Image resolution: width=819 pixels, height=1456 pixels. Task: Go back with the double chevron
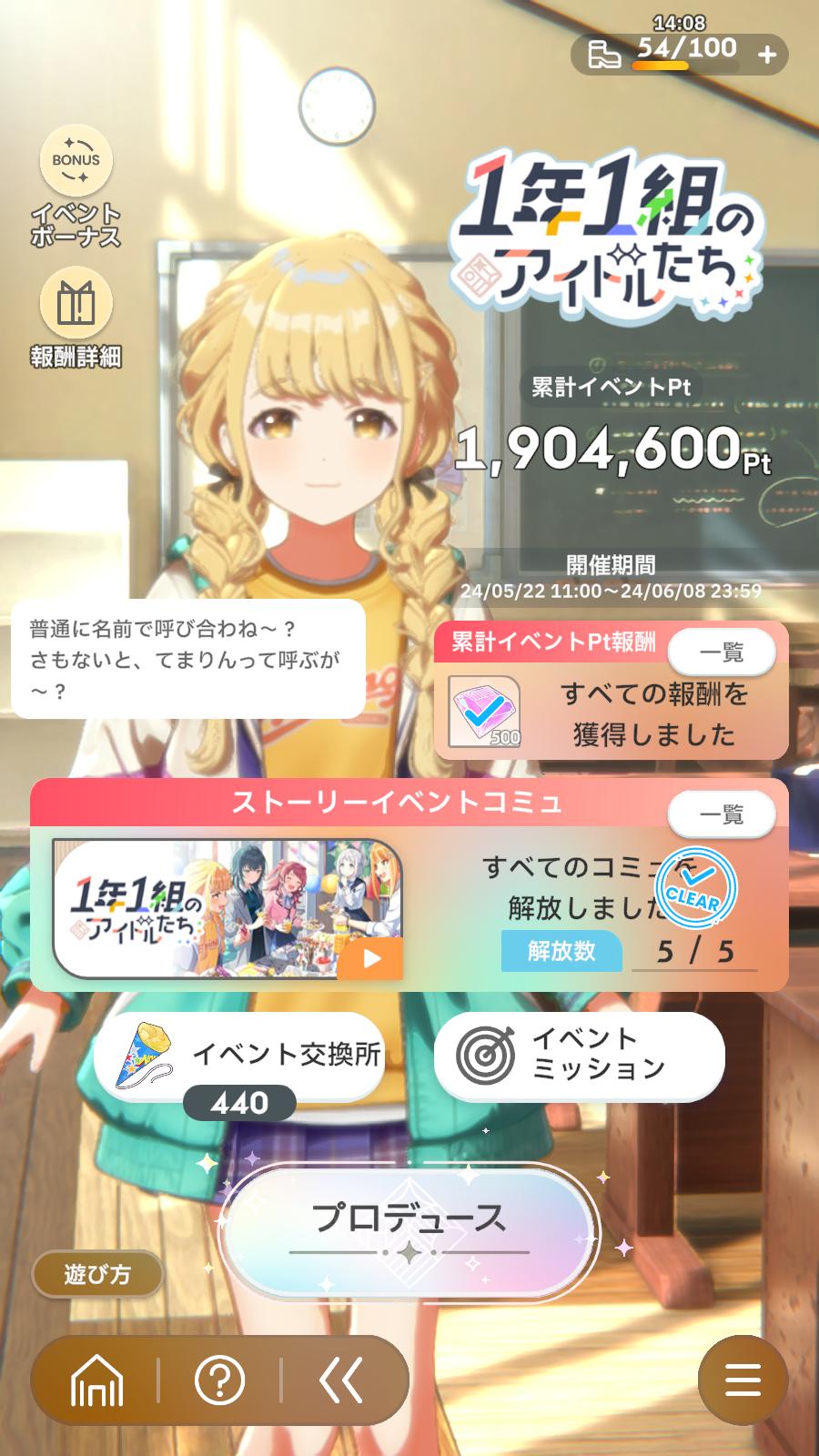tap(341, 1381)
